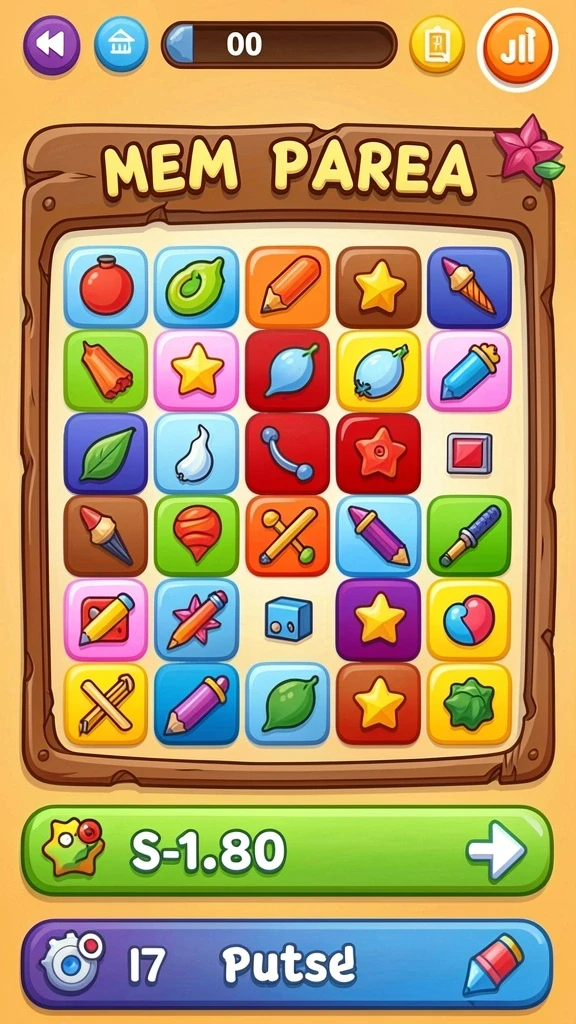Tap the orange stats button
The image size is (576, 1024).
(518, 49)
